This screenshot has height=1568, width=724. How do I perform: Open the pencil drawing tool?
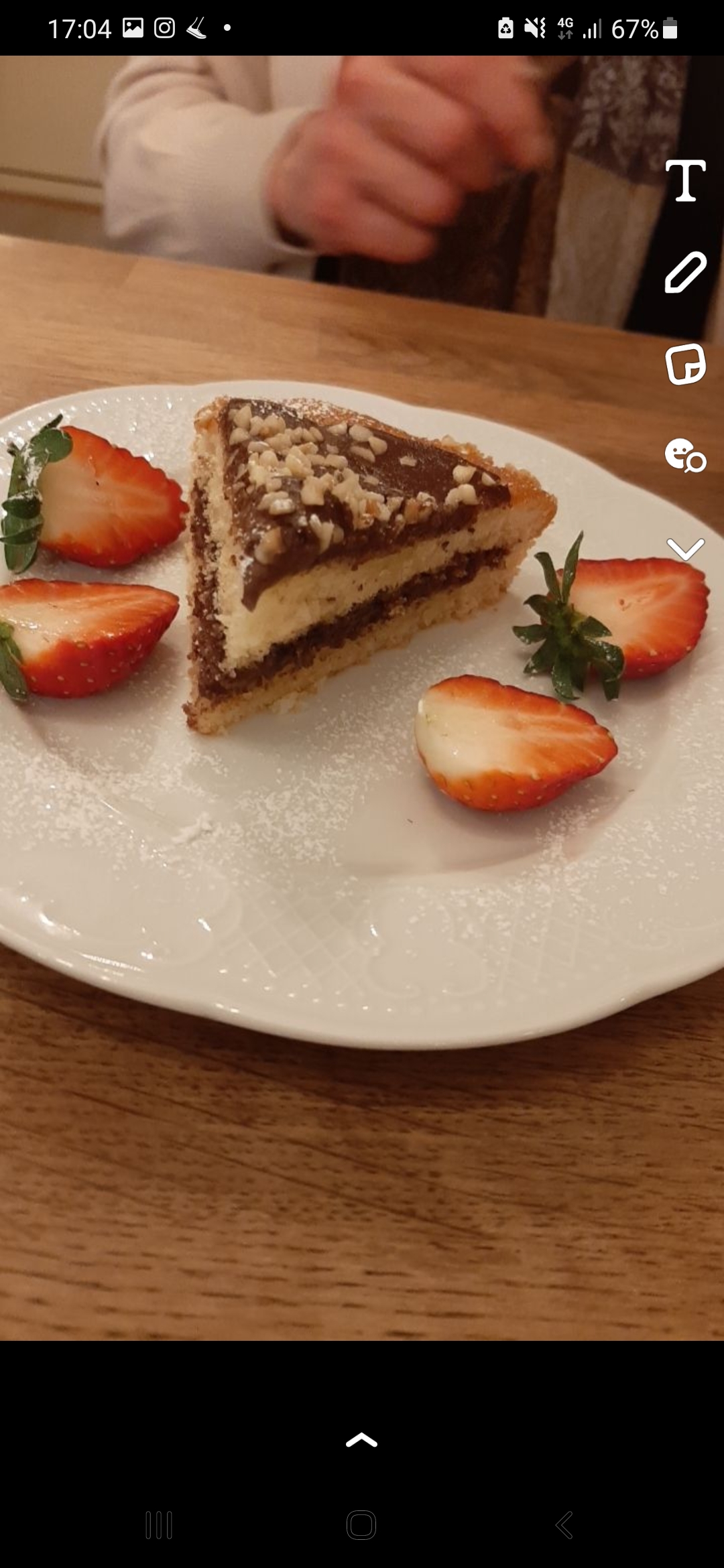685,273
